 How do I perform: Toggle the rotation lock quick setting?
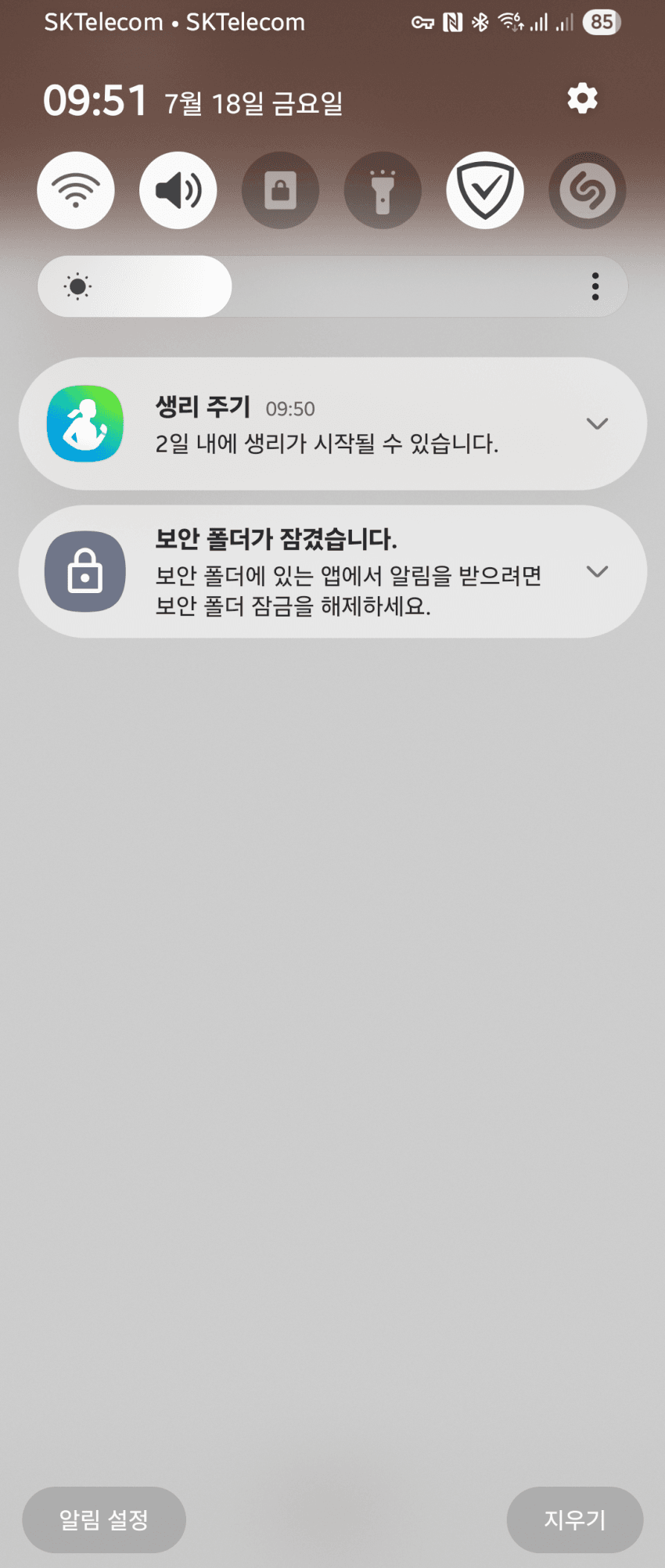pos(280,190)
